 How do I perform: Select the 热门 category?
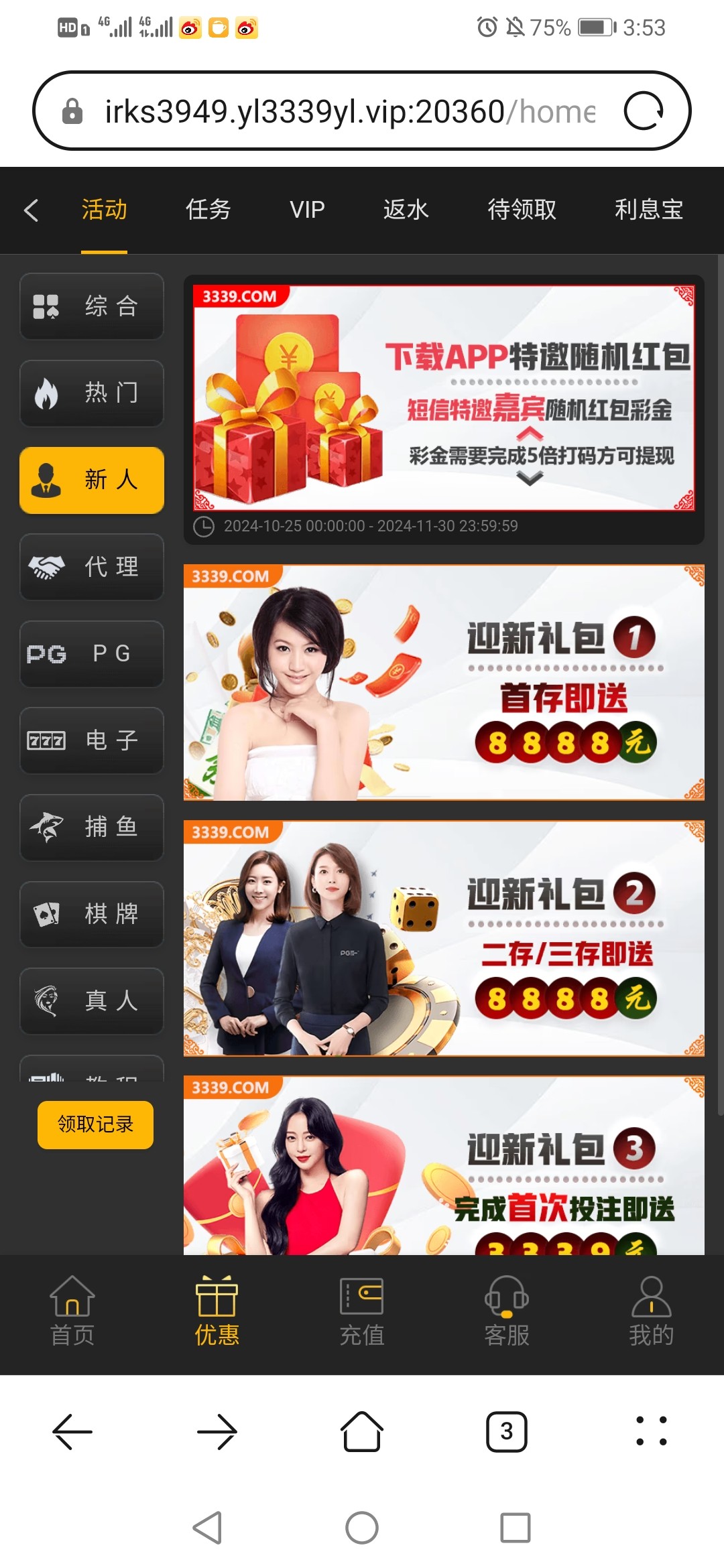click(92, 393)
